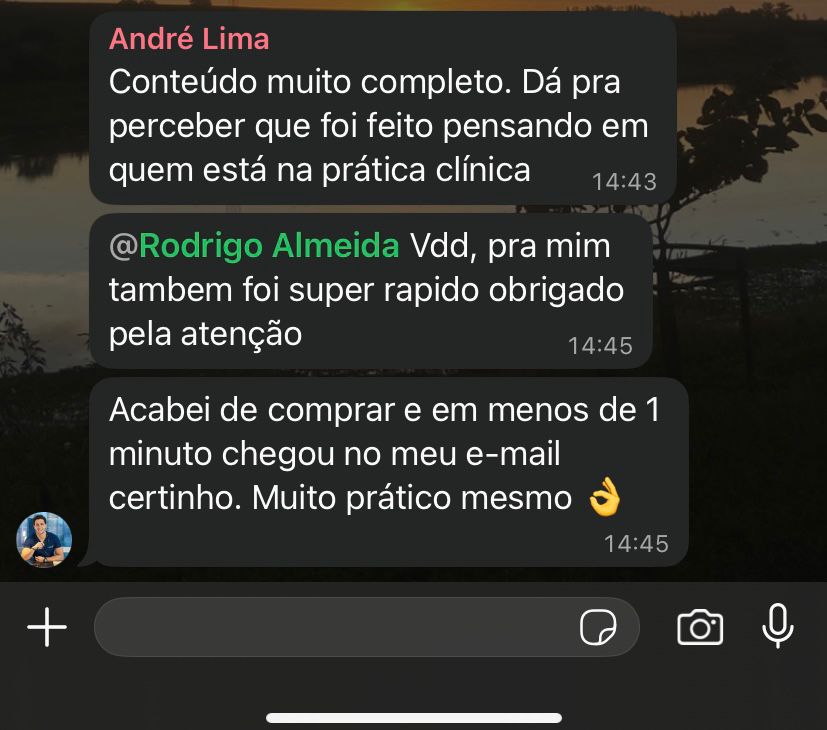Open the @Rodrigo Almeida mention
The width and height of the screenshot is (827, 730).
tap(254, 245)
